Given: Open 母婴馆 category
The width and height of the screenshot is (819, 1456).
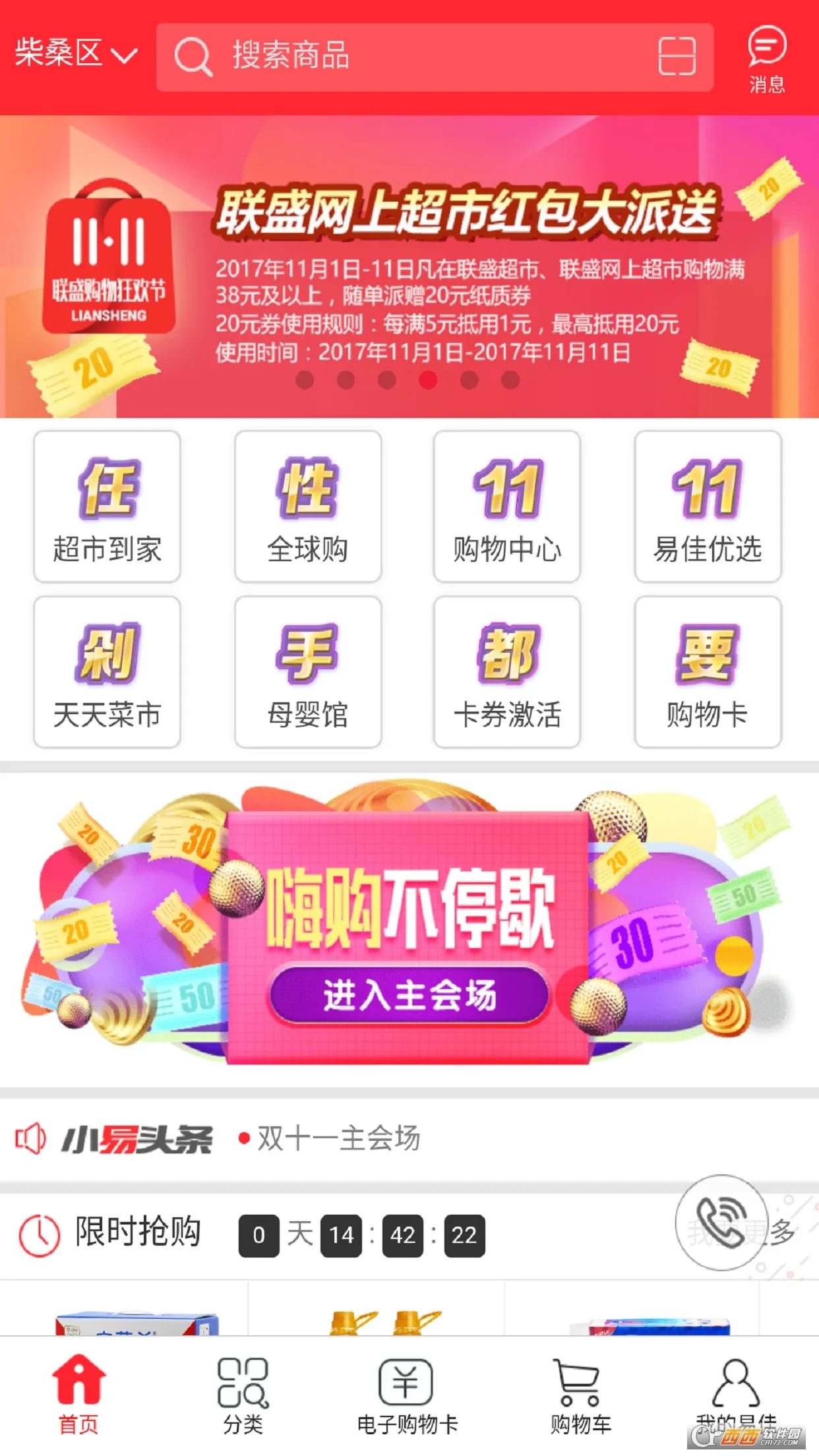Looking at the screenshot, I should pos(308,672).
